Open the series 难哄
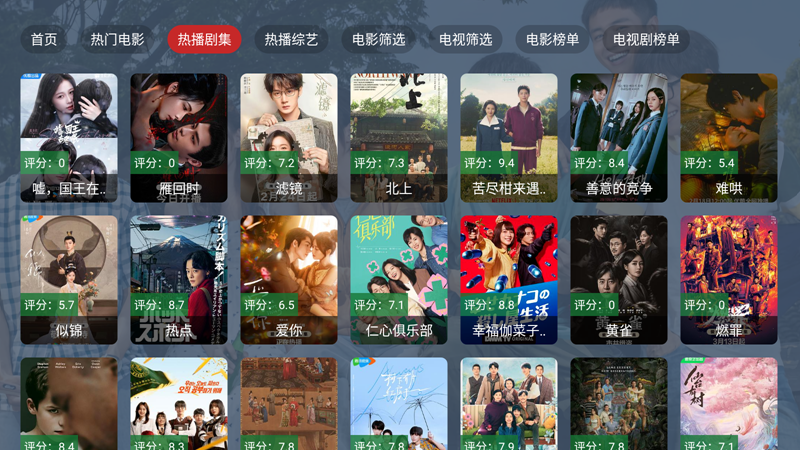Screen dimensions: 800x450 729,137
